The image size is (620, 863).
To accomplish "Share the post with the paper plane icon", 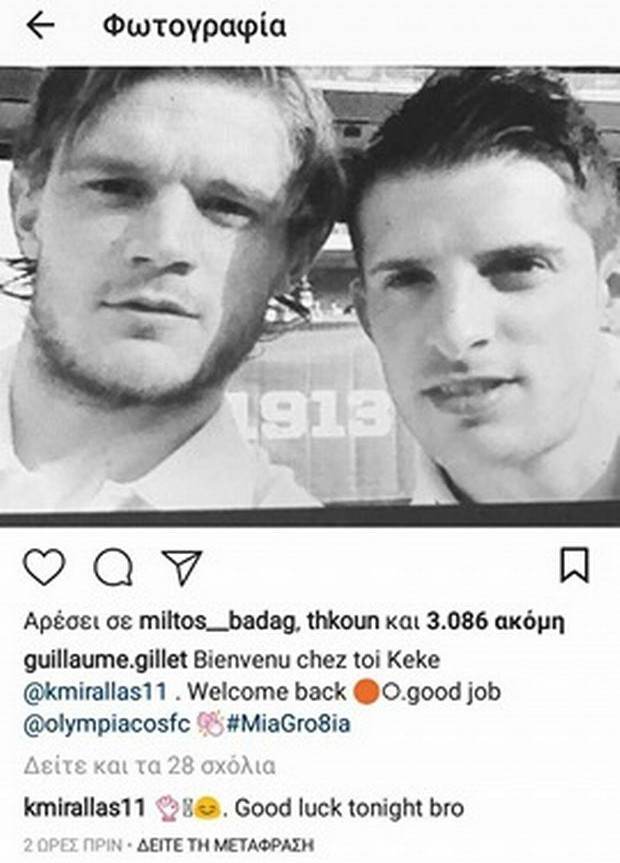I will (x=182, y=566).
